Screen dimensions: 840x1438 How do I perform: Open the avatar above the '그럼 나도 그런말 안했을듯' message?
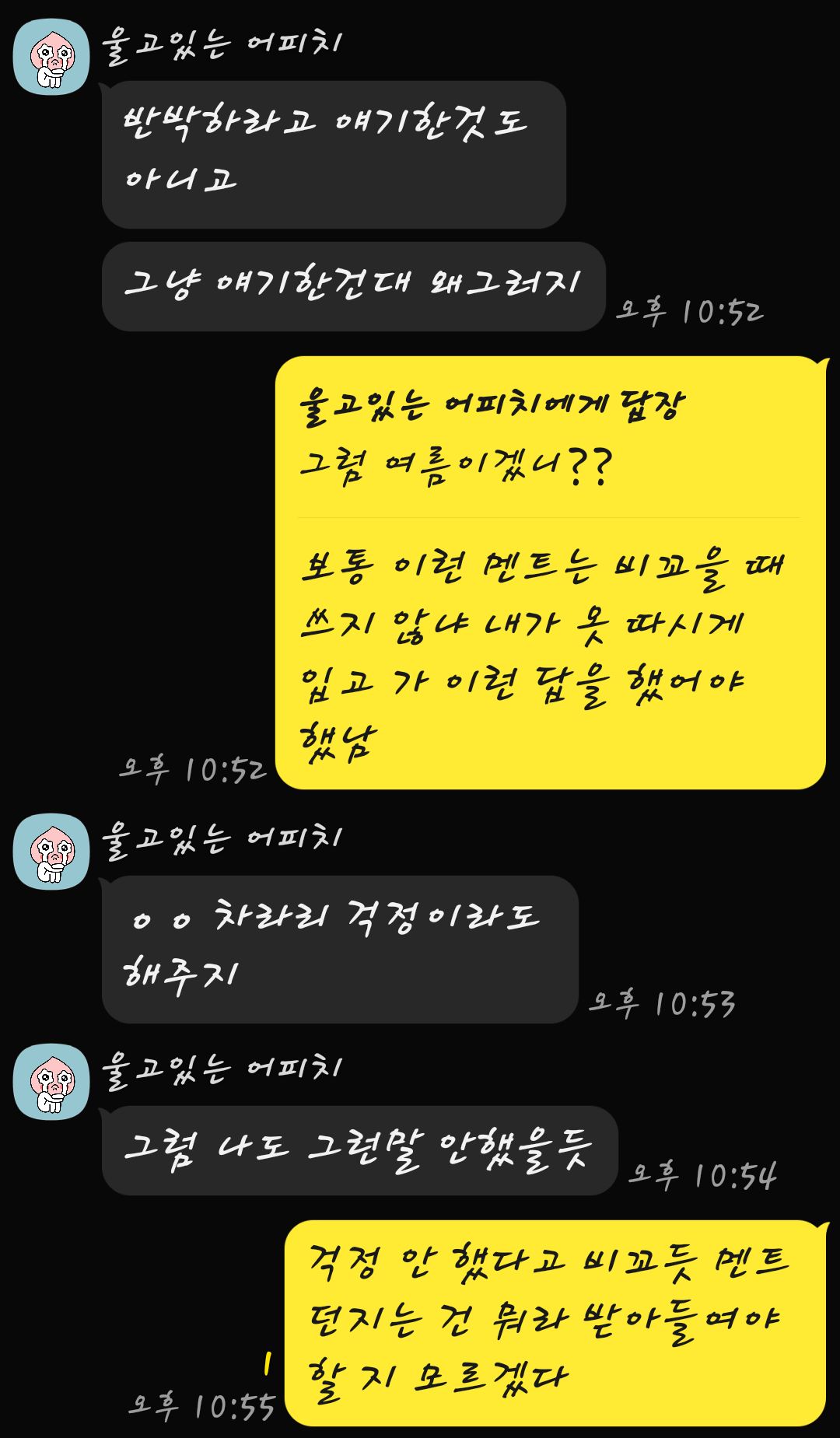[51, 1082]
